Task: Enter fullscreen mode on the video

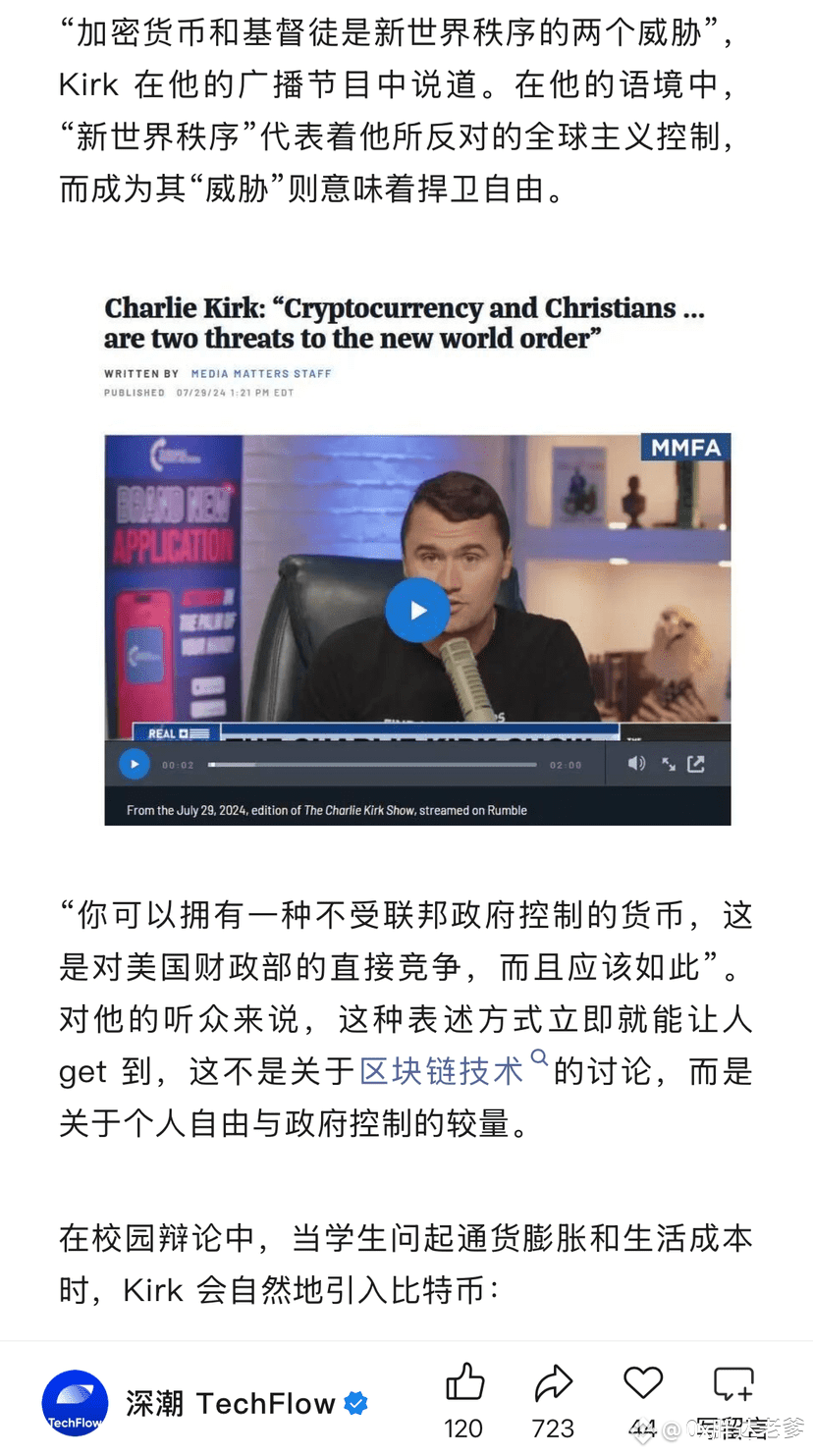Action: pos(669,763)
